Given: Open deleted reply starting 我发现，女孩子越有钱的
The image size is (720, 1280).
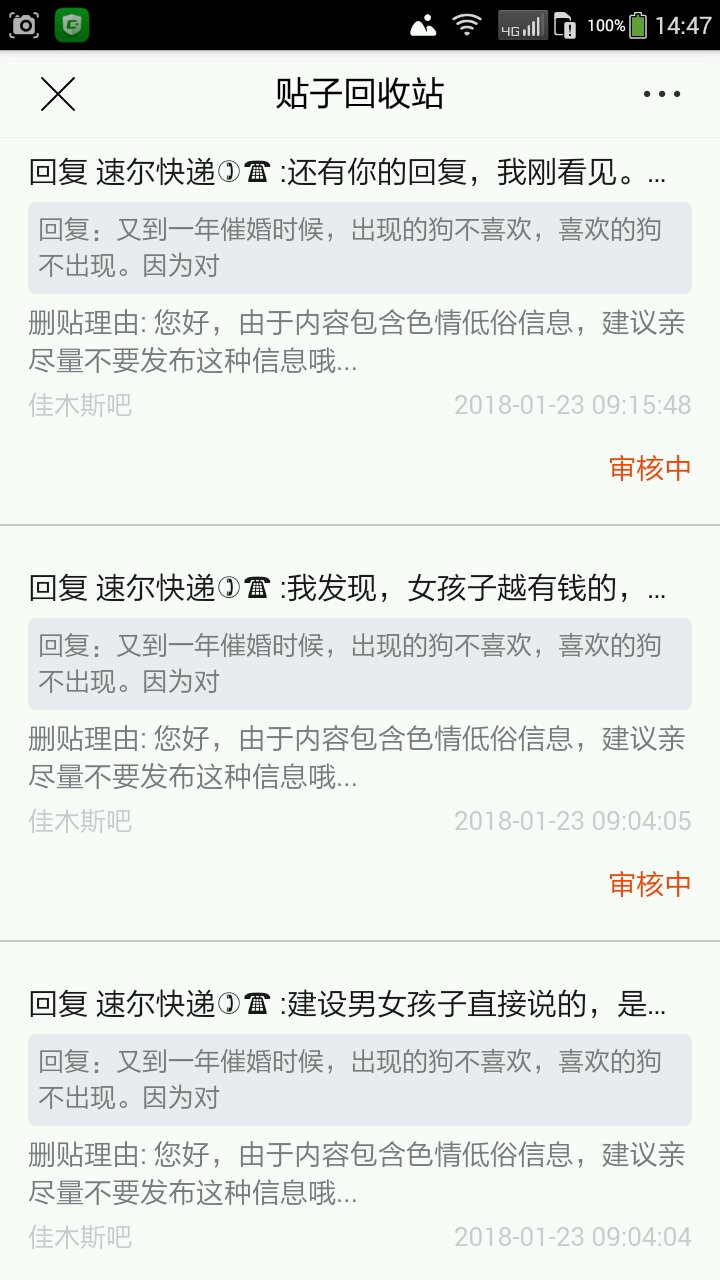Looking at the screenshot, I should click(x=348, y=590).
